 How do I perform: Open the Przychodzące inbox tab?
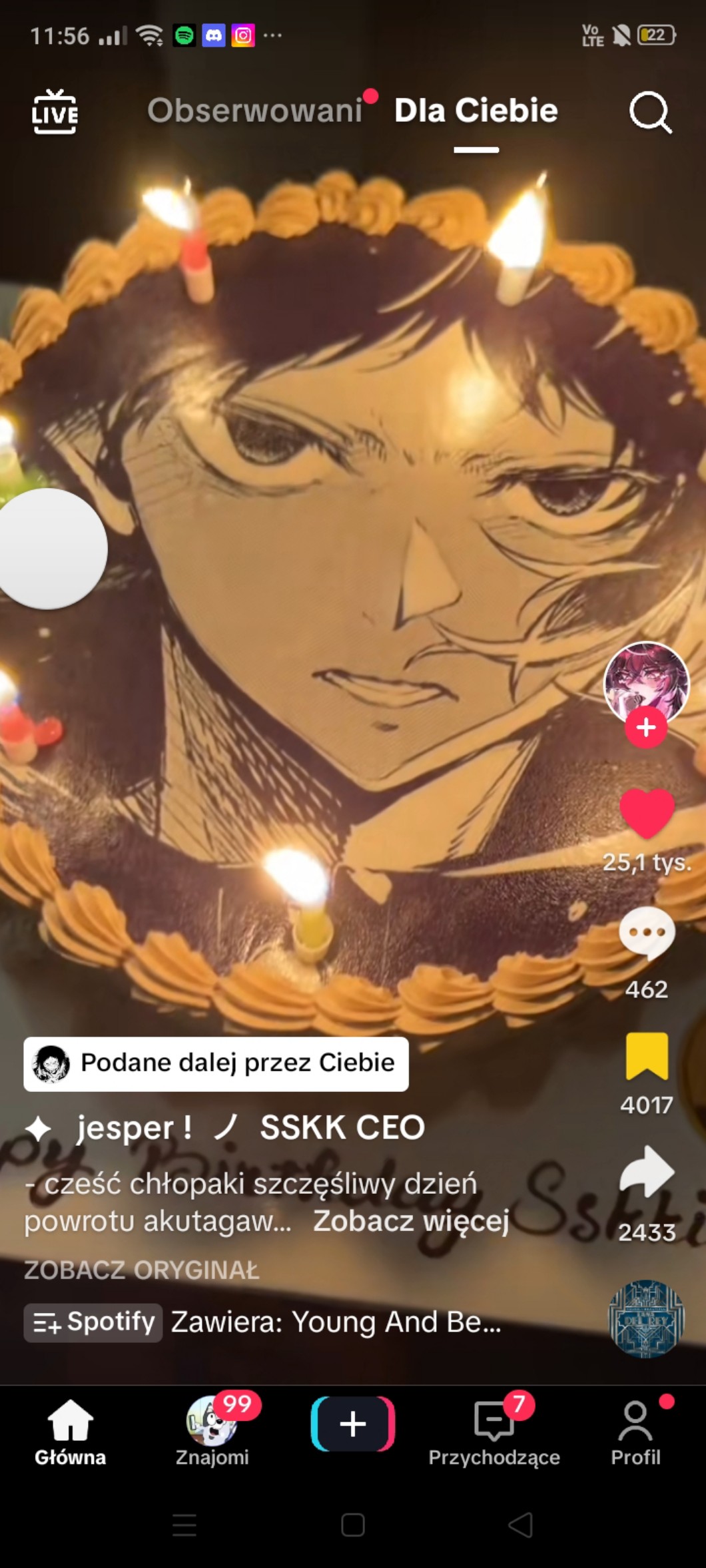494,1432
